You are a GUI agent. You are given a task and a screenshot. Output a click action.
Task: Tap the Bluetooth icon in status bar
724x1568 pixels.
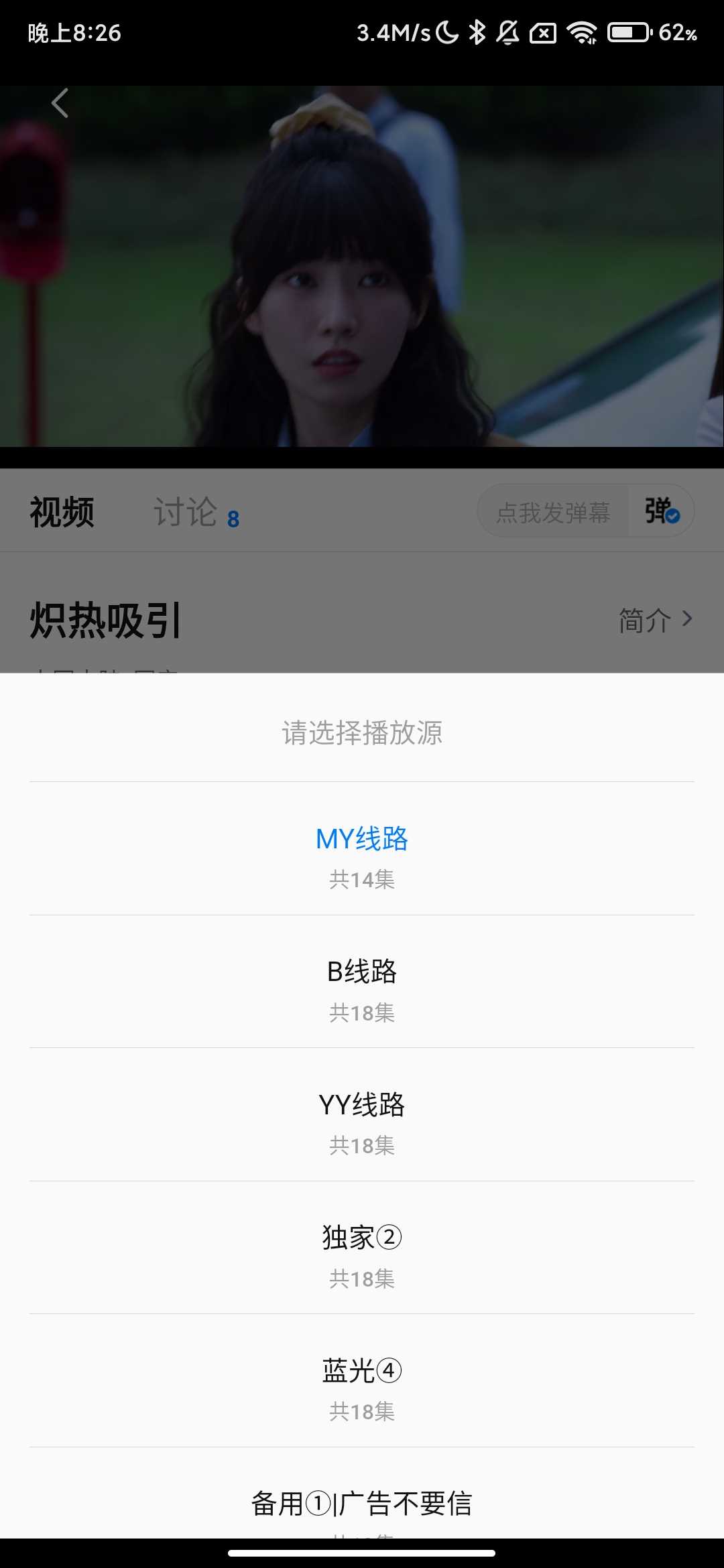[x=477, y=31]
